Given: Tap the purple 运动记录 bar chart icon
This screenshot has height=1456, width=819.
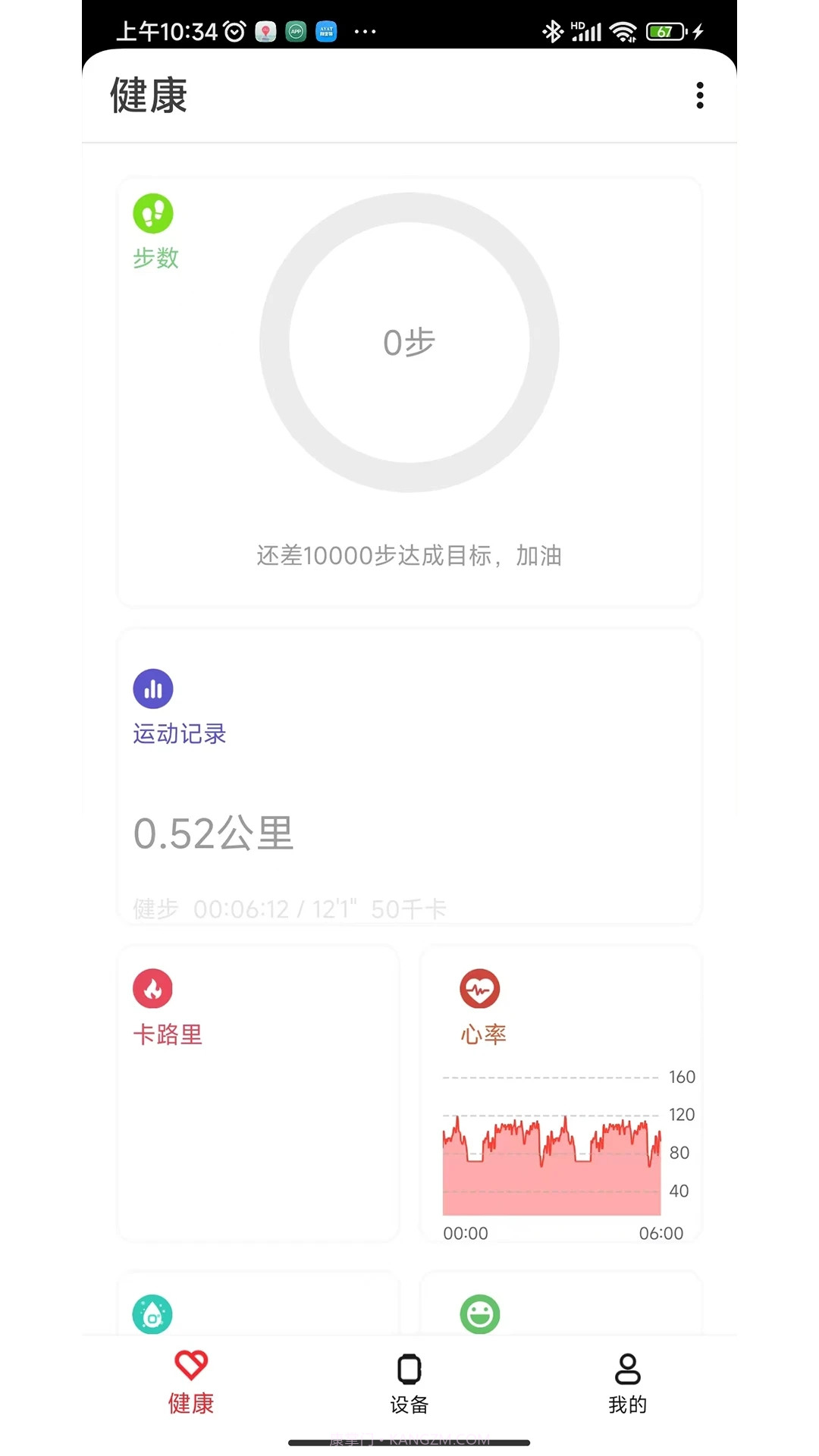Looking at the screenshot, I should point(153,689).
